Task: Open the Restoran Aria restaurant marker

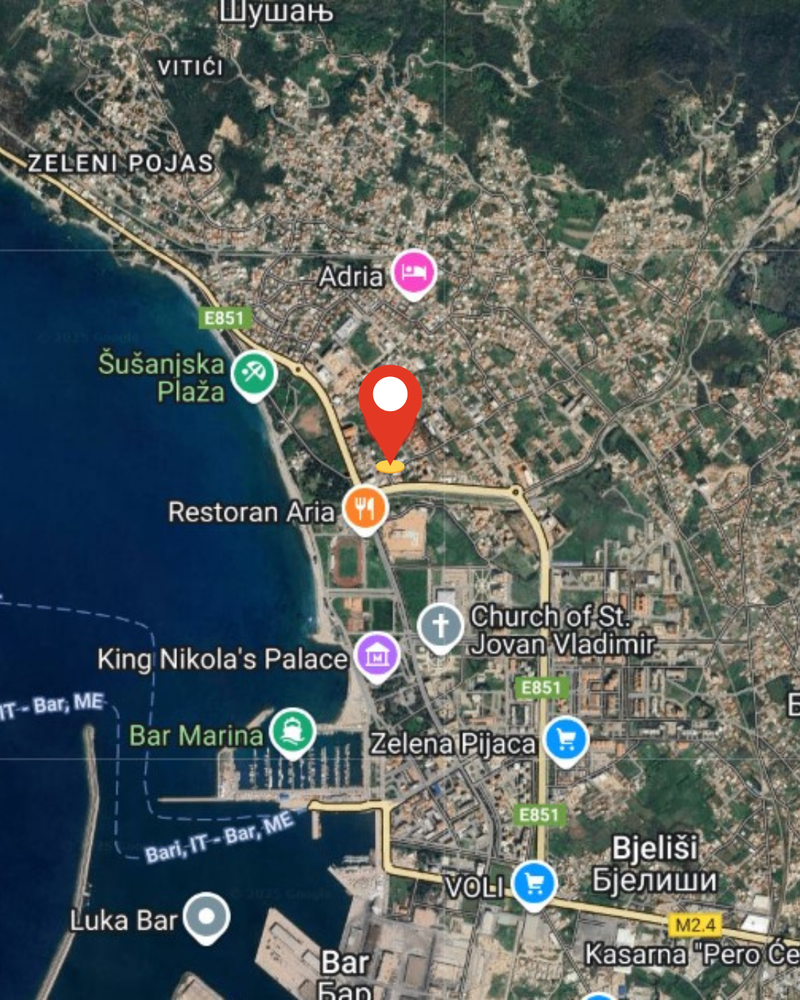Action: click(365, 508)
